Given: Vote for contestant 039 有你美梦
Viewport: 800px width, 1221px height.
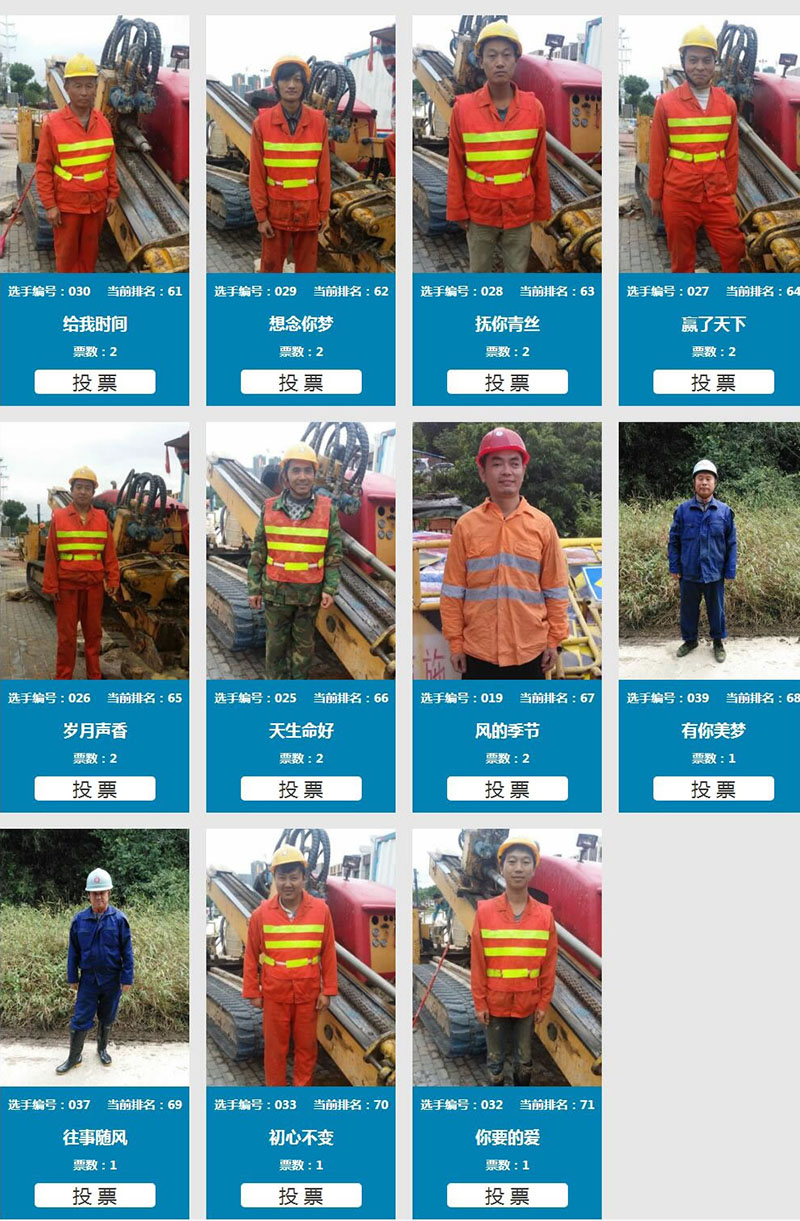Looking at the screenshot, I should click(x=713, y=789).
